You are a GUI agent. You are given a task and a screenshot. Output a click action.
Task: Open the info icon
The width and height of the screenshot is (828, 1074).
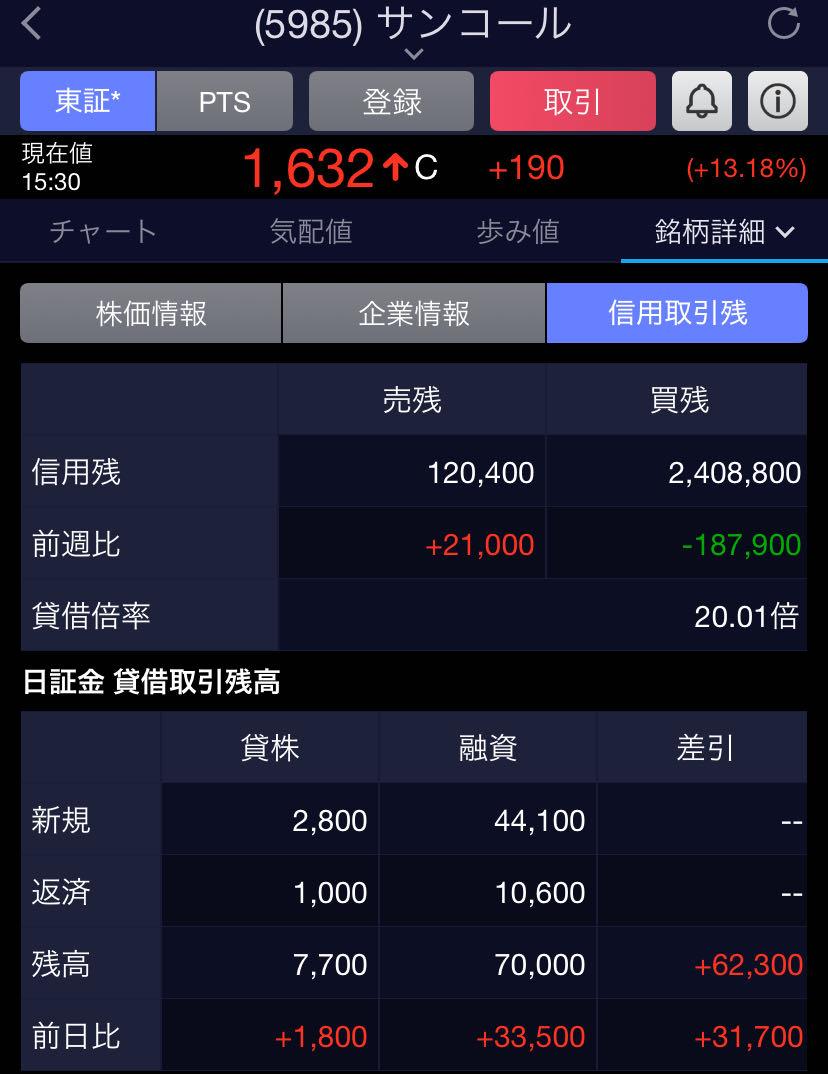click(777, 101)
